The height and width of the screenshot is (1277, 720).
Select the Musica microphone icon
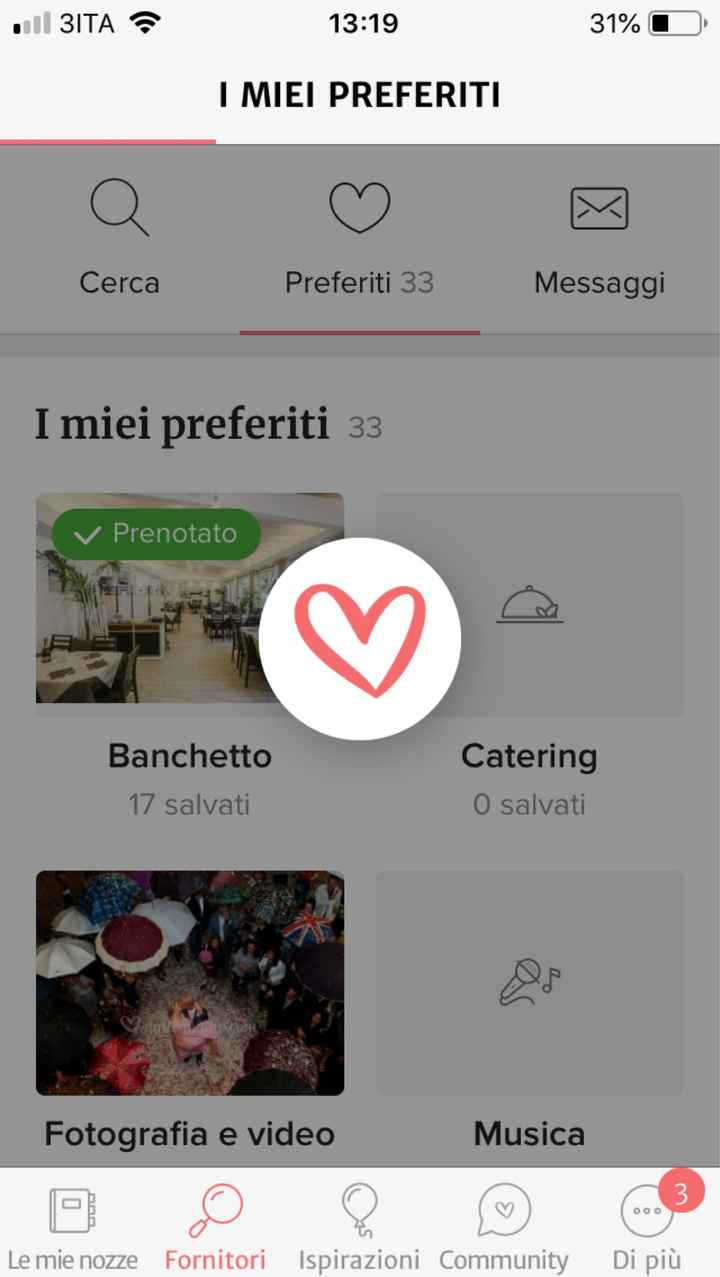(529, 981)
